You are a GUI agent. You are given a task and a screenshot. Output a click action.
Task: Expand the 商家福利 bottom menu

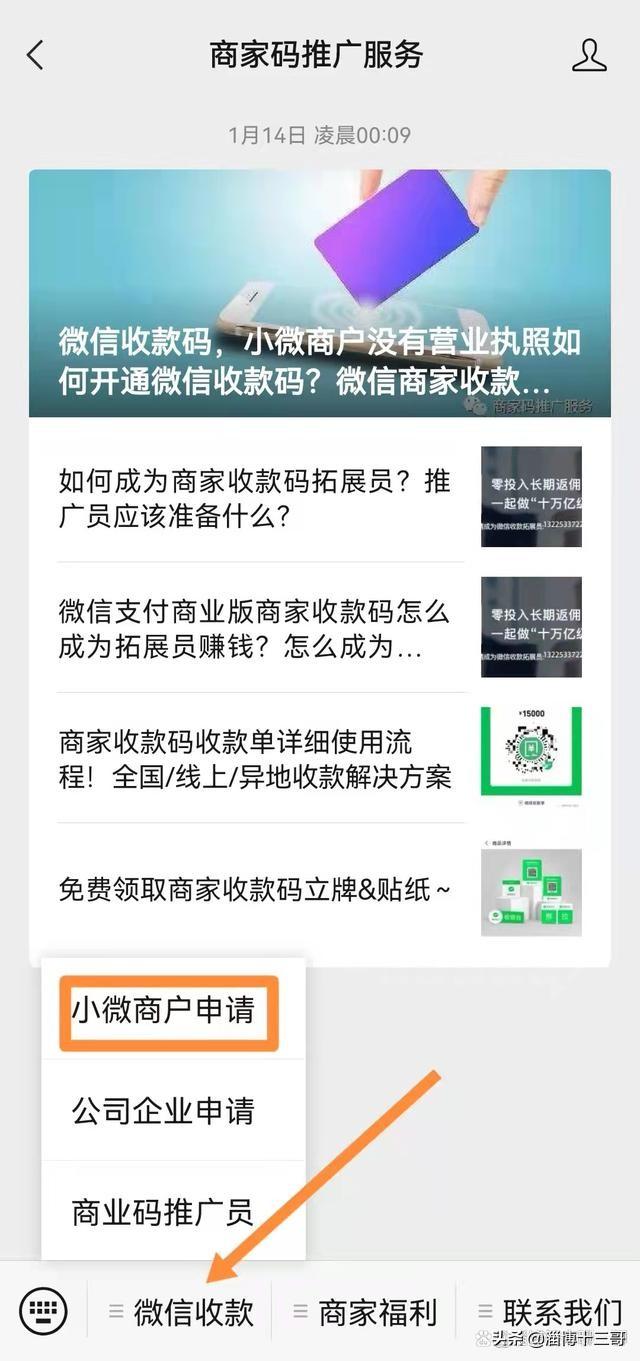363,1311
